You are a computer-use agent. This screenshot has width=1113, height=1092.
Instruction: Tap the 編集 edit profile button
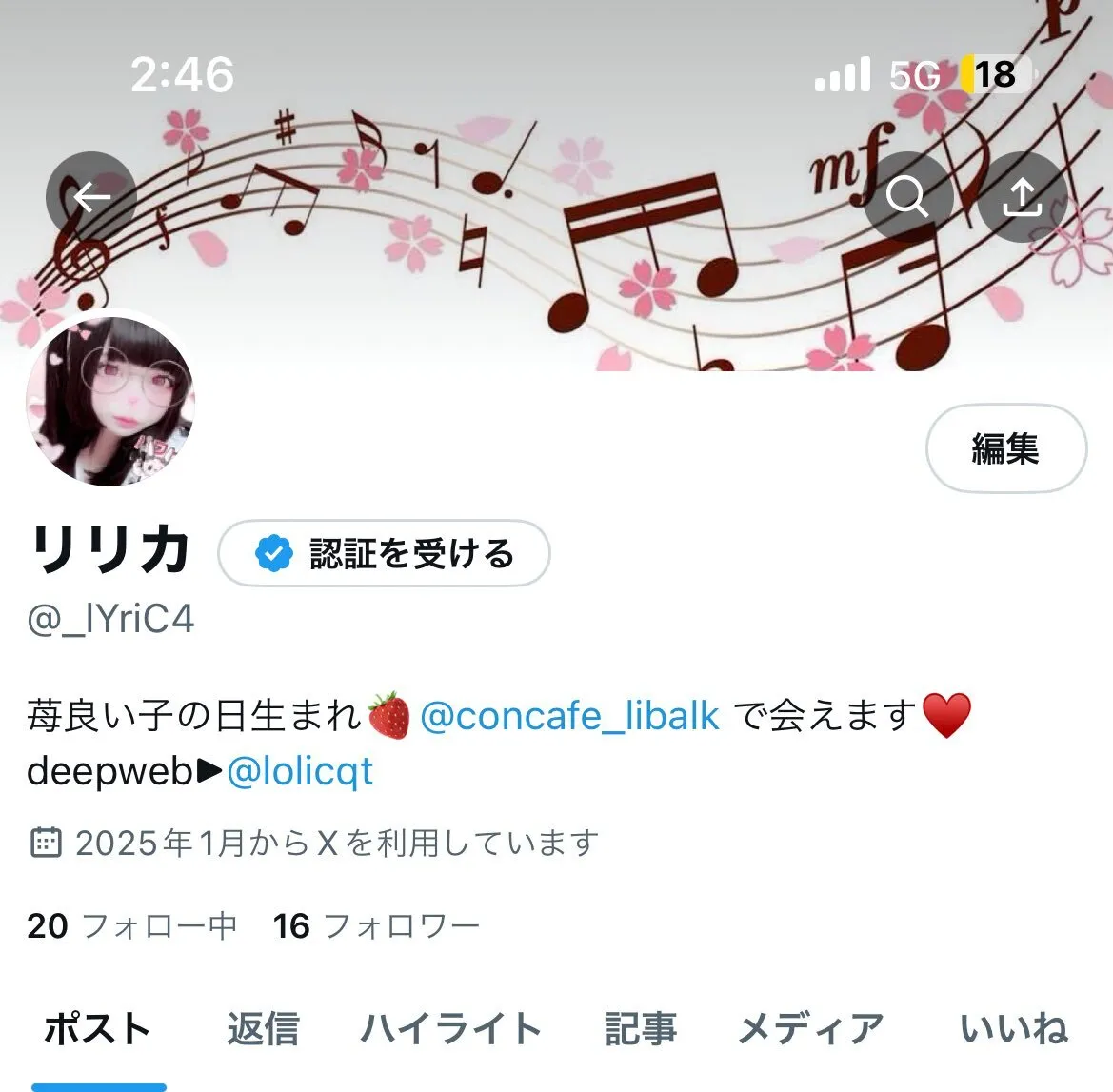[1005, 448]
